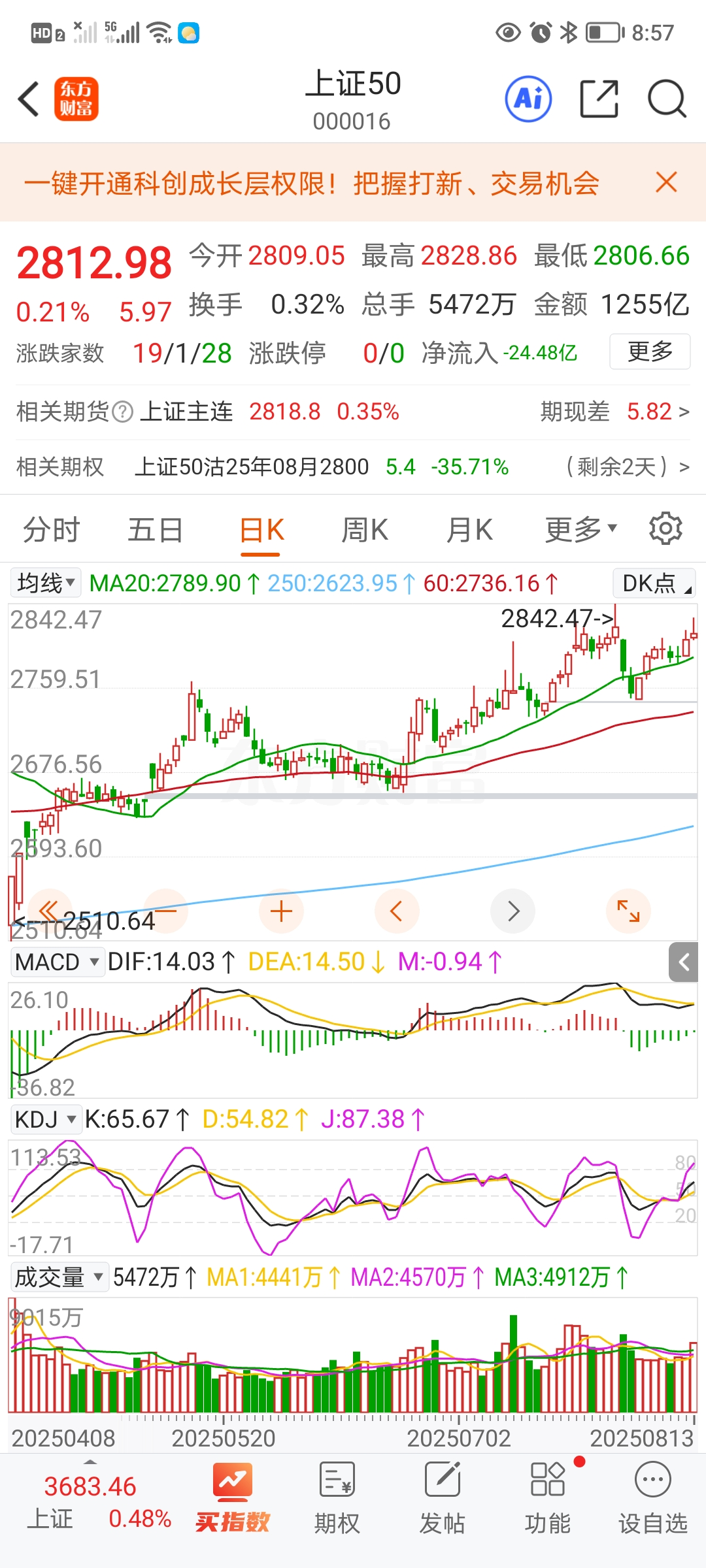This screenshot has height=1568, width=706.
Task: Open the 相关期货 上证主连 row
Action: click(x=353, y=412)
